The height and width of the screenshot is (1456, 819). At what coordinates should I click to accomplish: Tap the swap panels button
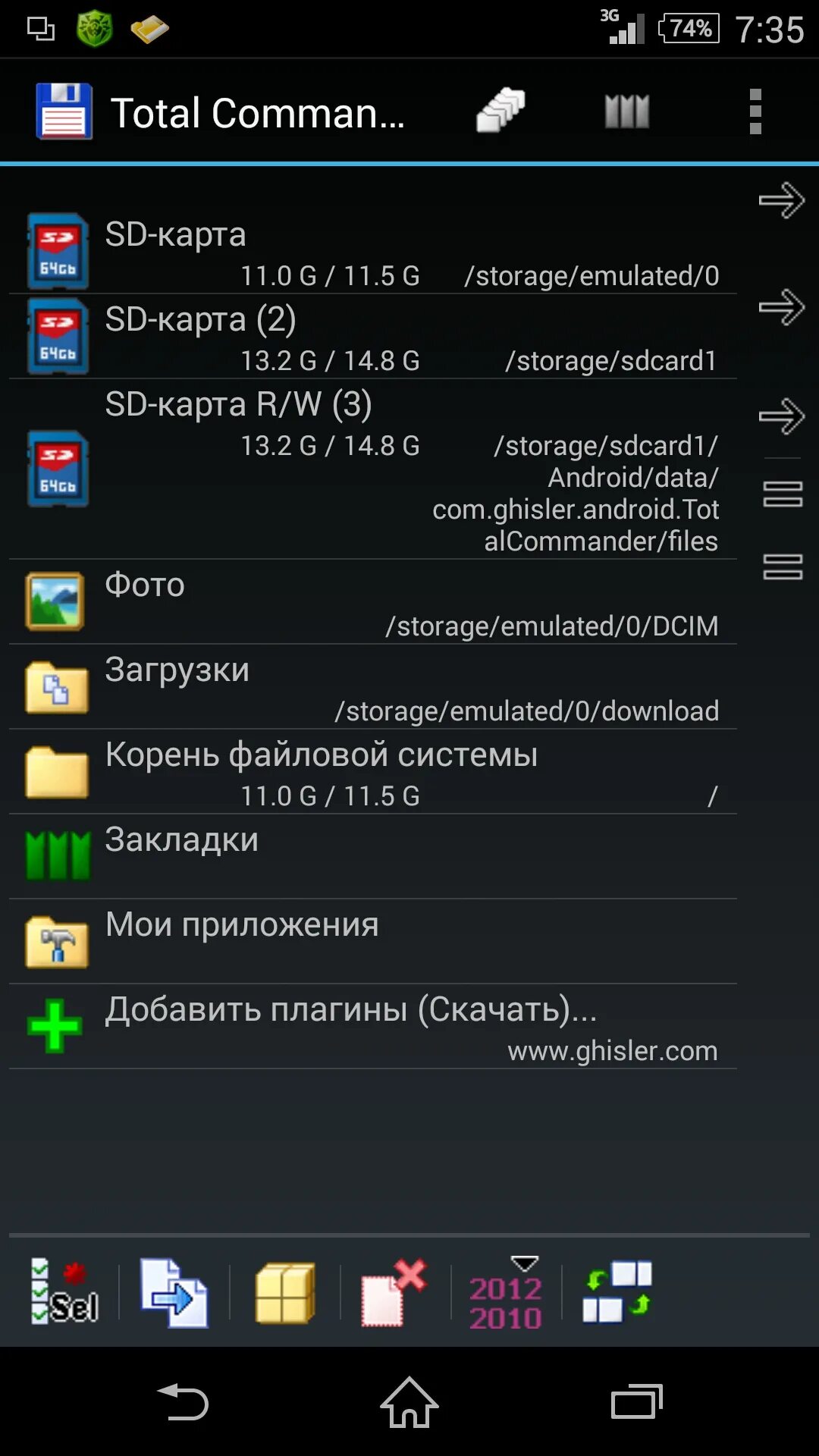click(617, 1292)
